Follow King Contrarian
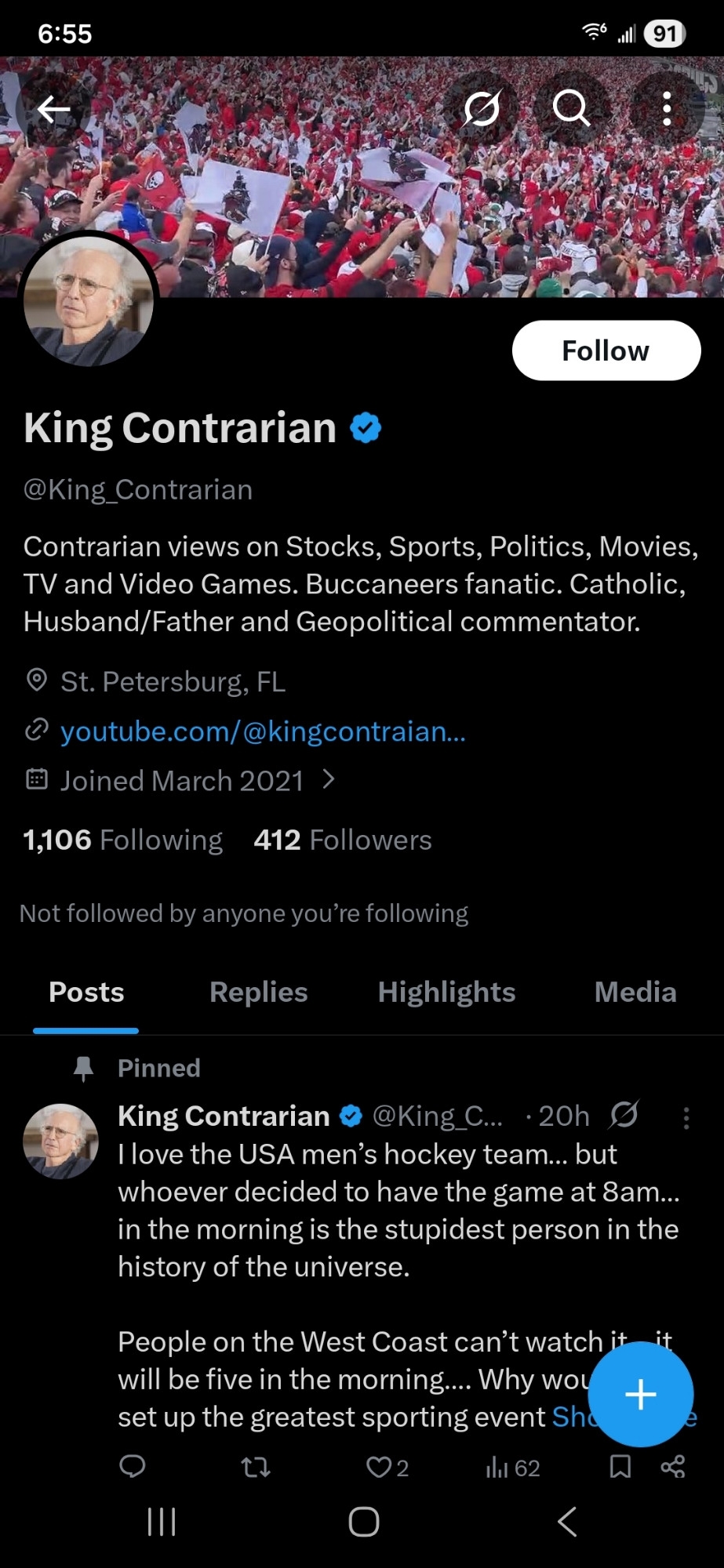 tap(606, 350)
